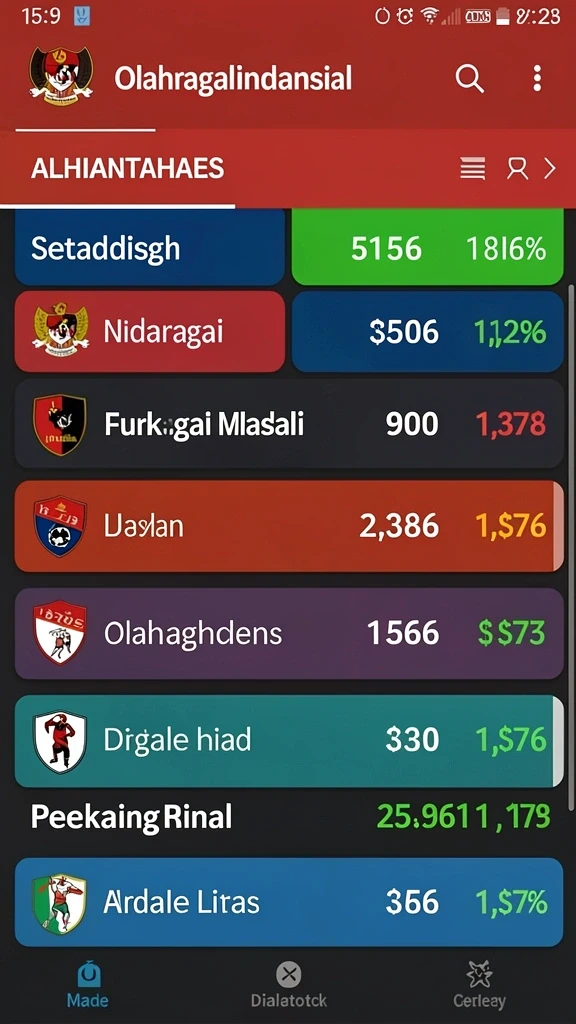Tap the right chevron arrow
Screen dimensions: 576x1024
550,169
